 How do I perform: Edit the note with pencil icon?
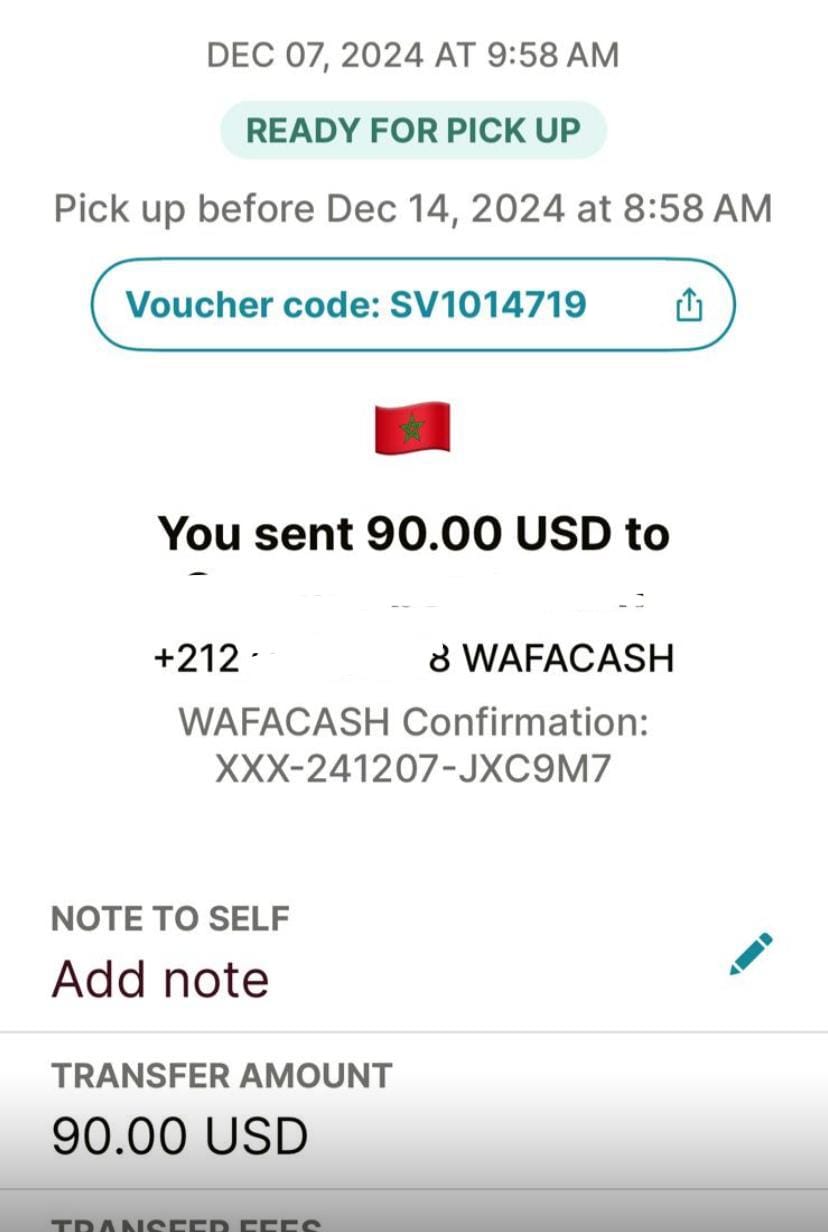(751, 953)
